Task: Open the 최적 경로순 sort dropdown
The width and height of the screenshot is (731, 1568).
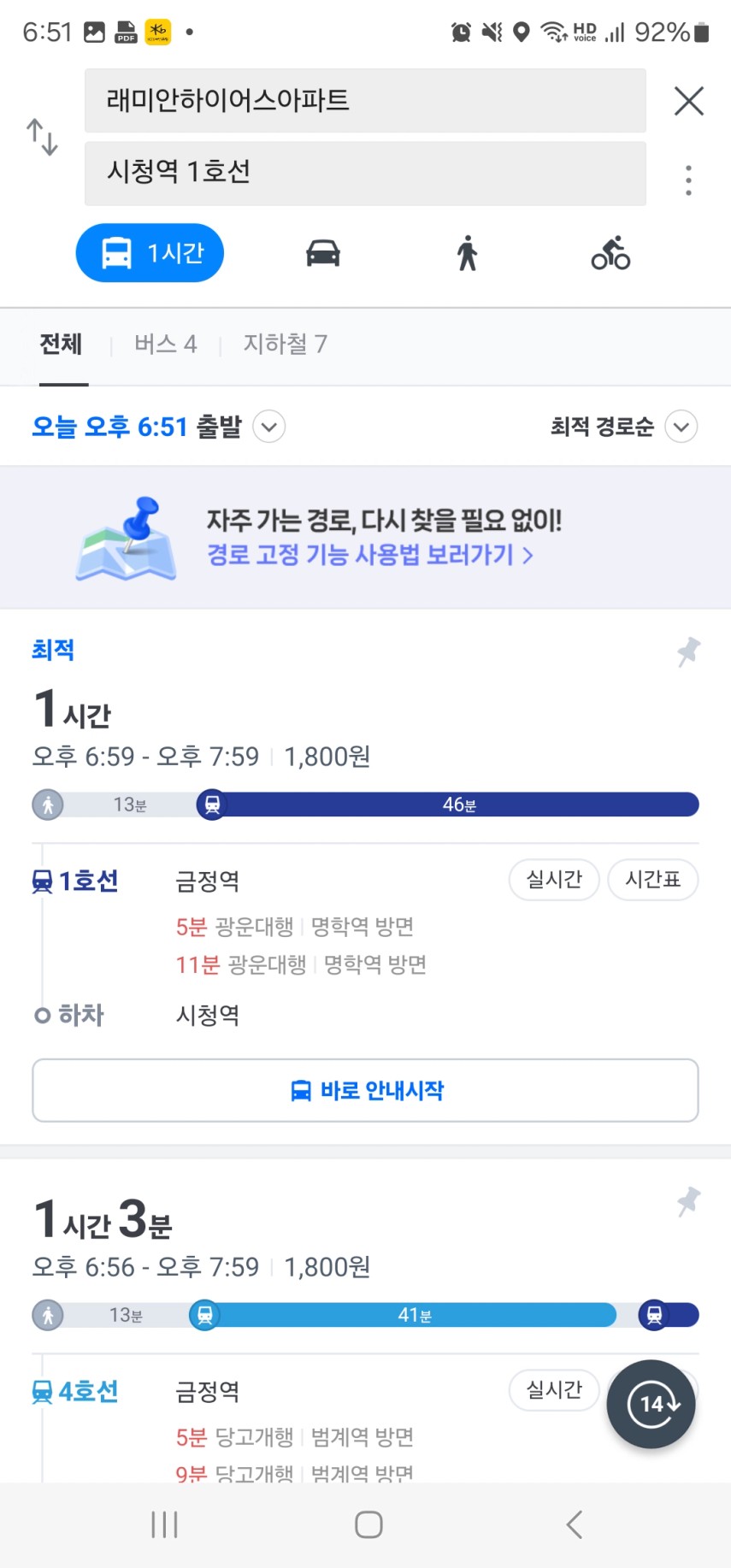Action: [624, 427]
